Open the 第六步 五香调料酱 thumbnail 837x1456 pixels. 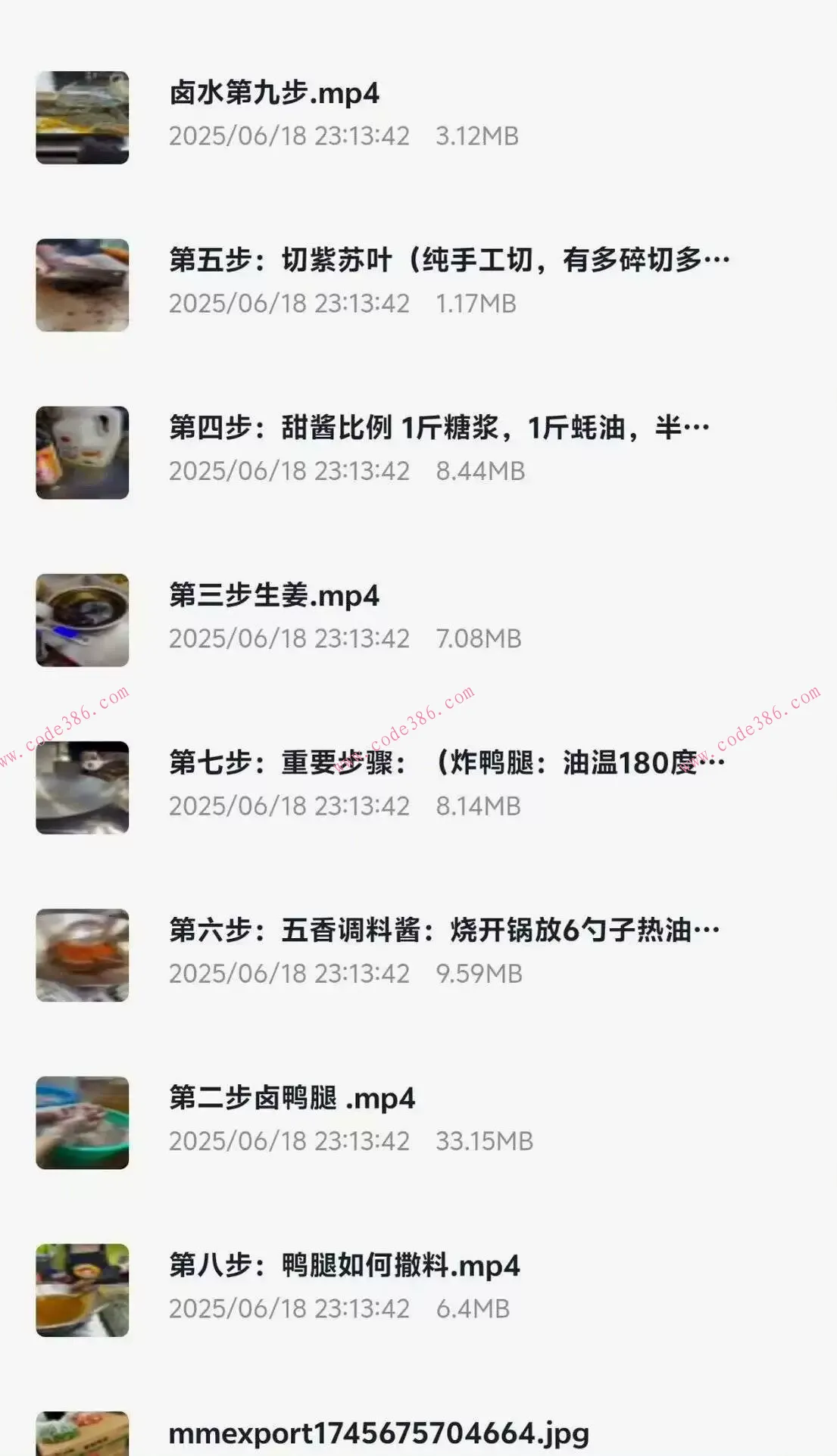coord(83,955)
